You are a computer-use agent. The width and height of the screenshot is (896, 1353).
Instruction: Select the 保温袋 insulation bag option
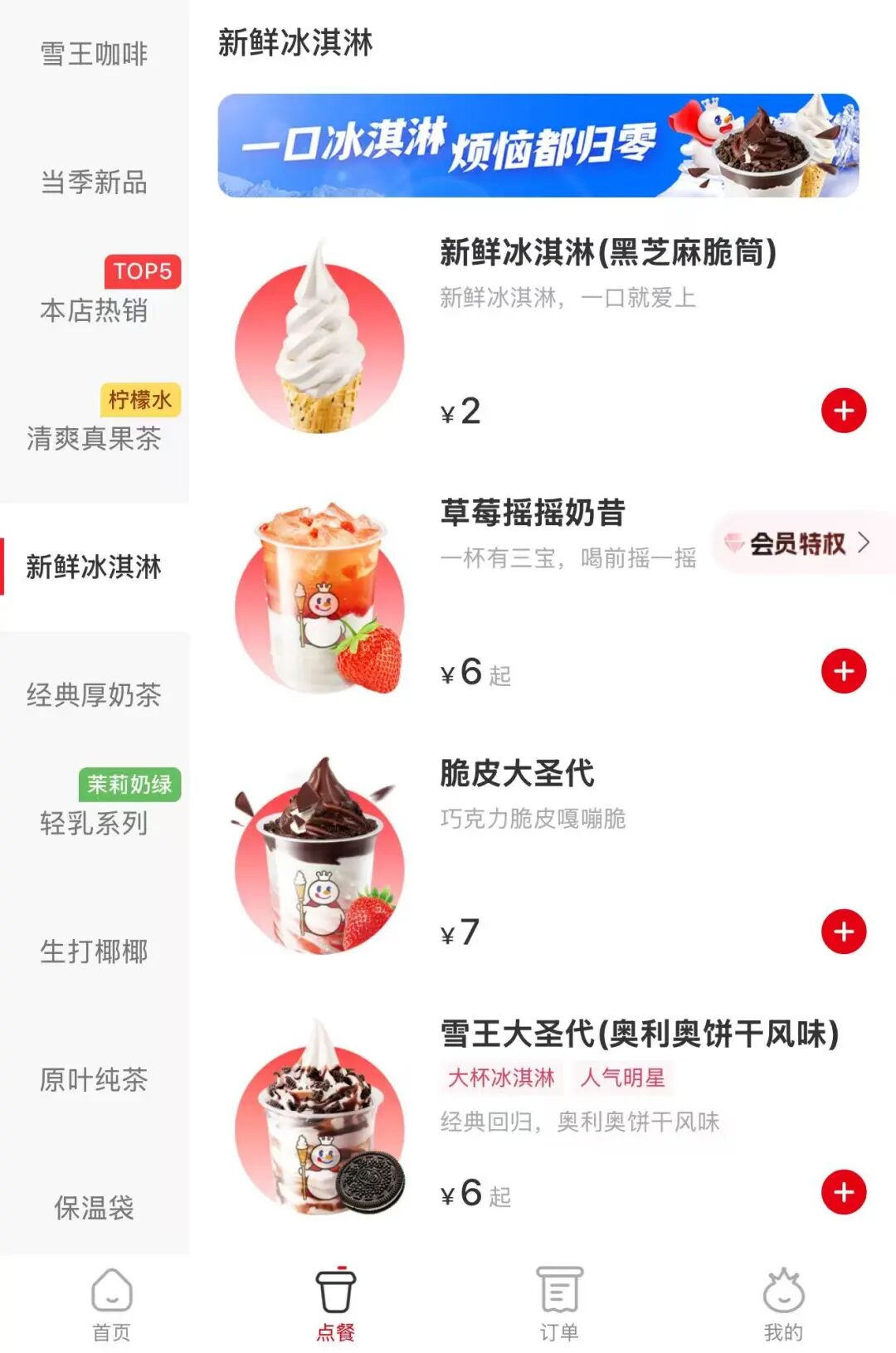click(x=94, y=1209)
